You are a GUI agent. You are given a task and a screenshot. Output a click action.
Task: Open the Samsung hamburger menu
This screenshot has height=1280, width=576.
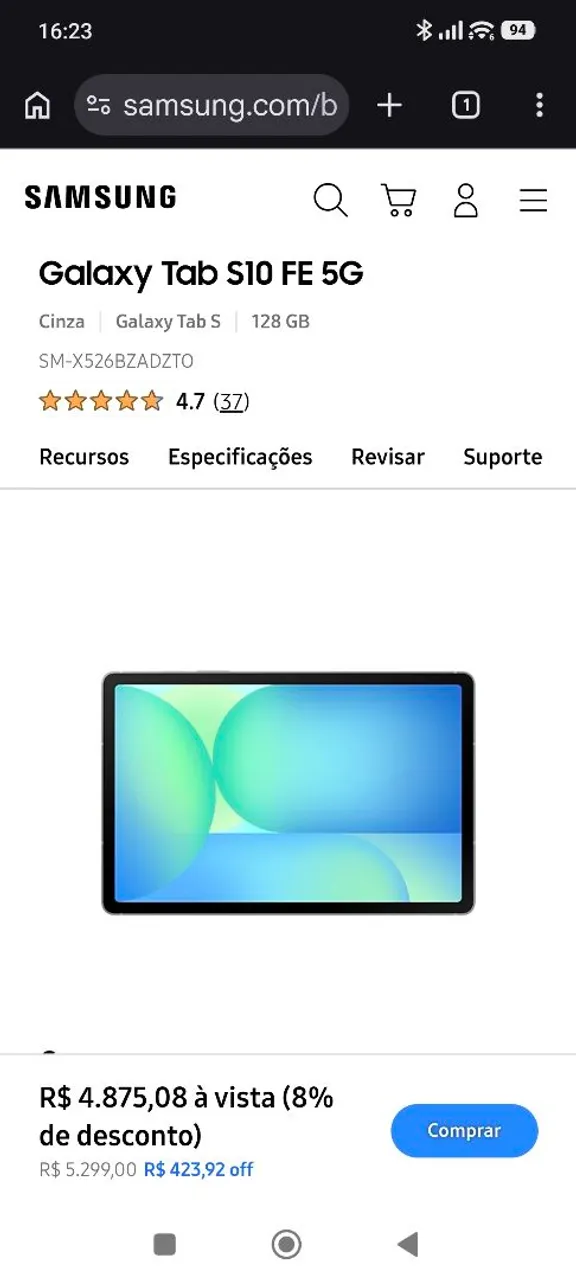[x=533, y=201]
